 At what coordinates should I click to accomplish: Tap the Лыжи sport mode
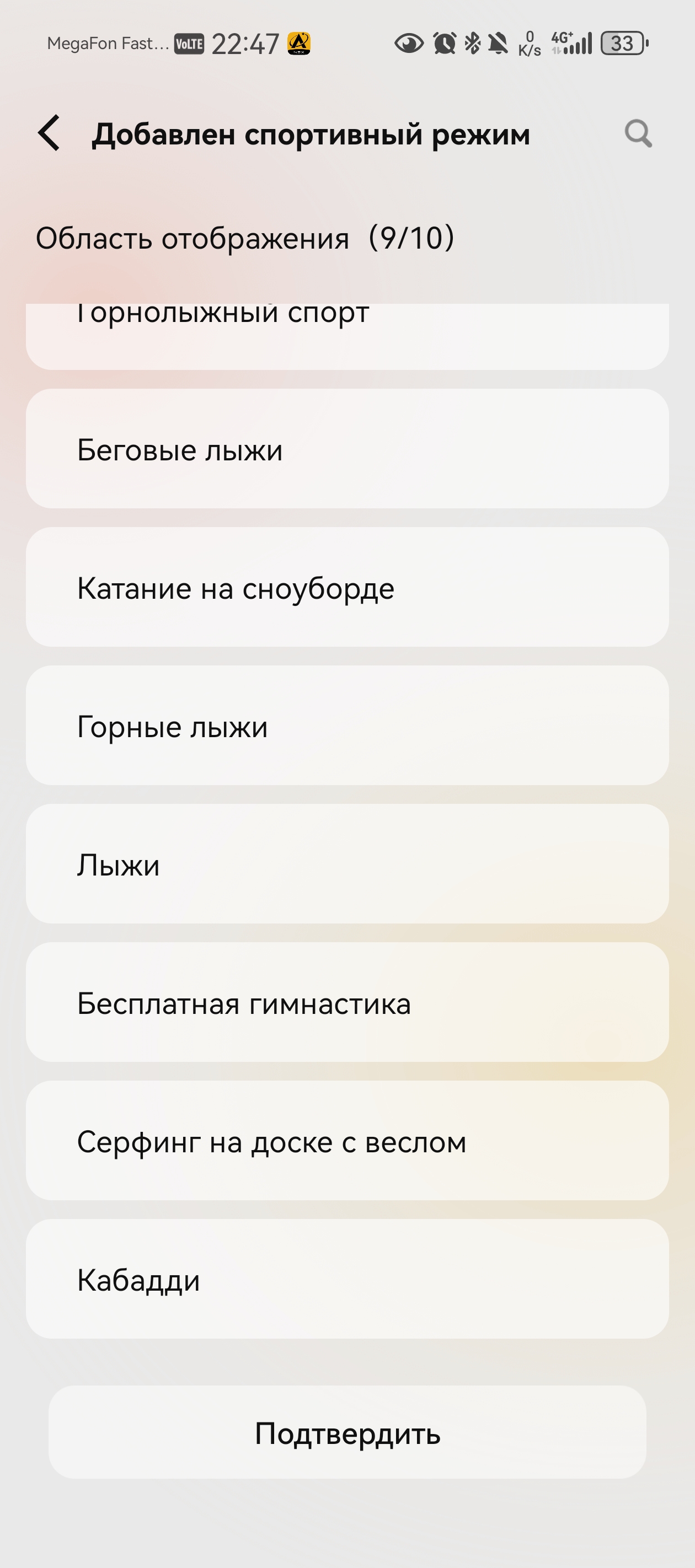click(346, 863)
